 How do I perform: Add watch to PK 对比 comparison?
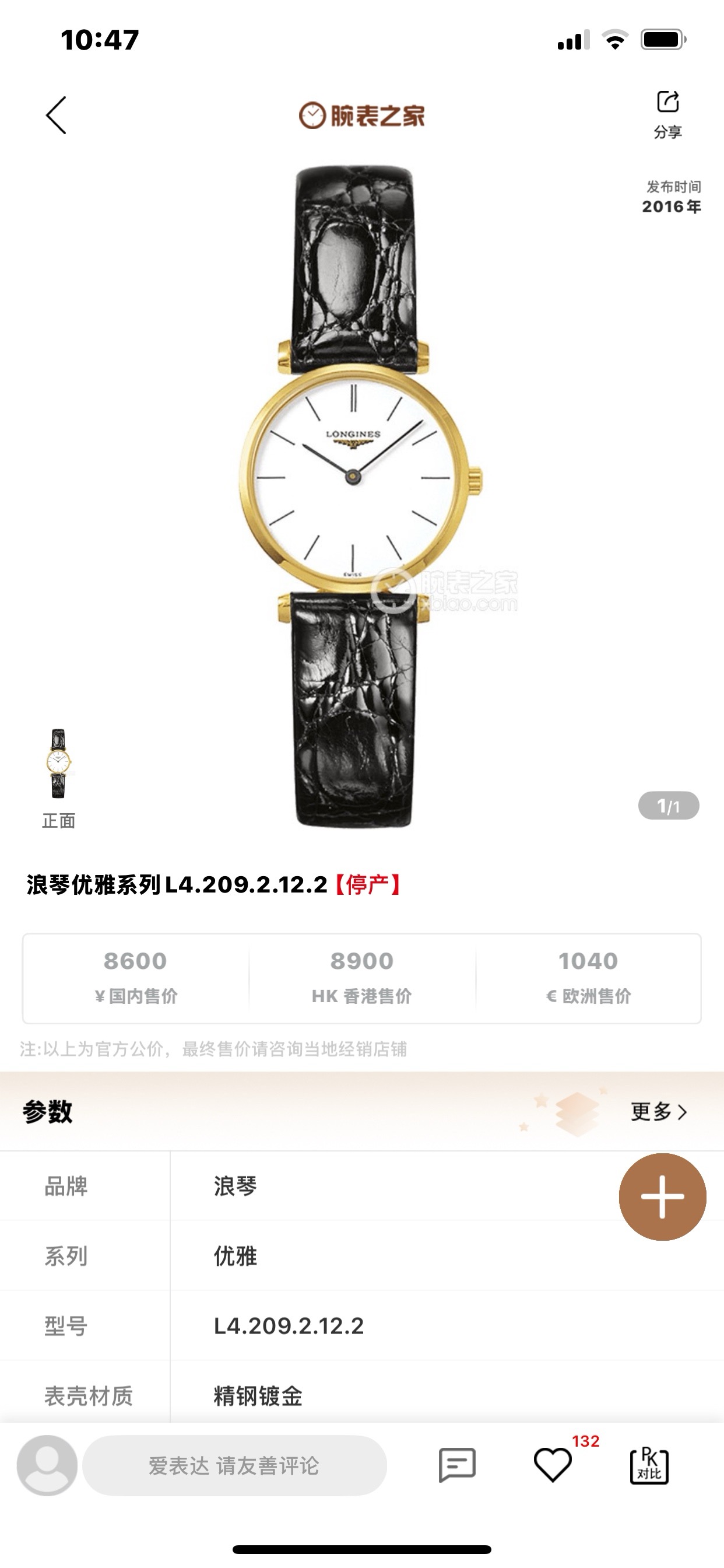(649, 1465)
